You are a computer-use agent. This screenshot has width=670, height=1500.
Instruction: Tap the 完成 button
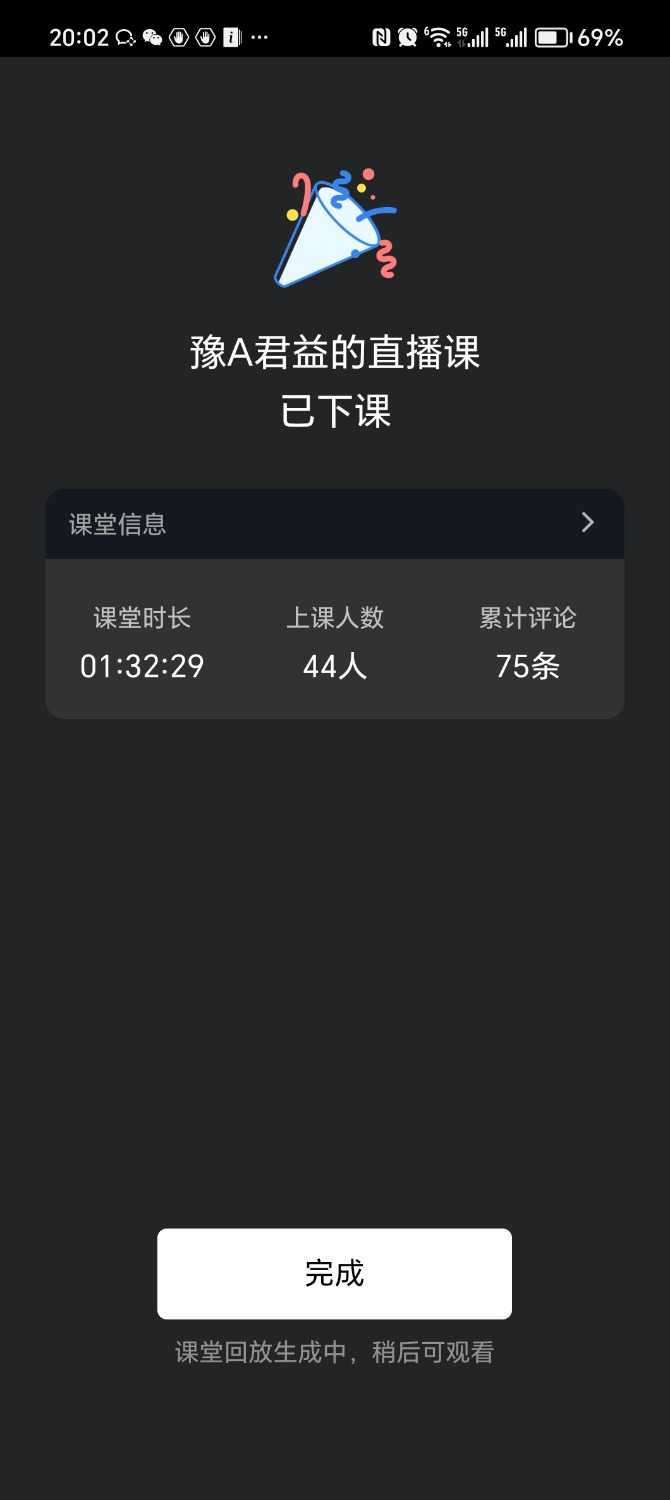[334, 1273]
